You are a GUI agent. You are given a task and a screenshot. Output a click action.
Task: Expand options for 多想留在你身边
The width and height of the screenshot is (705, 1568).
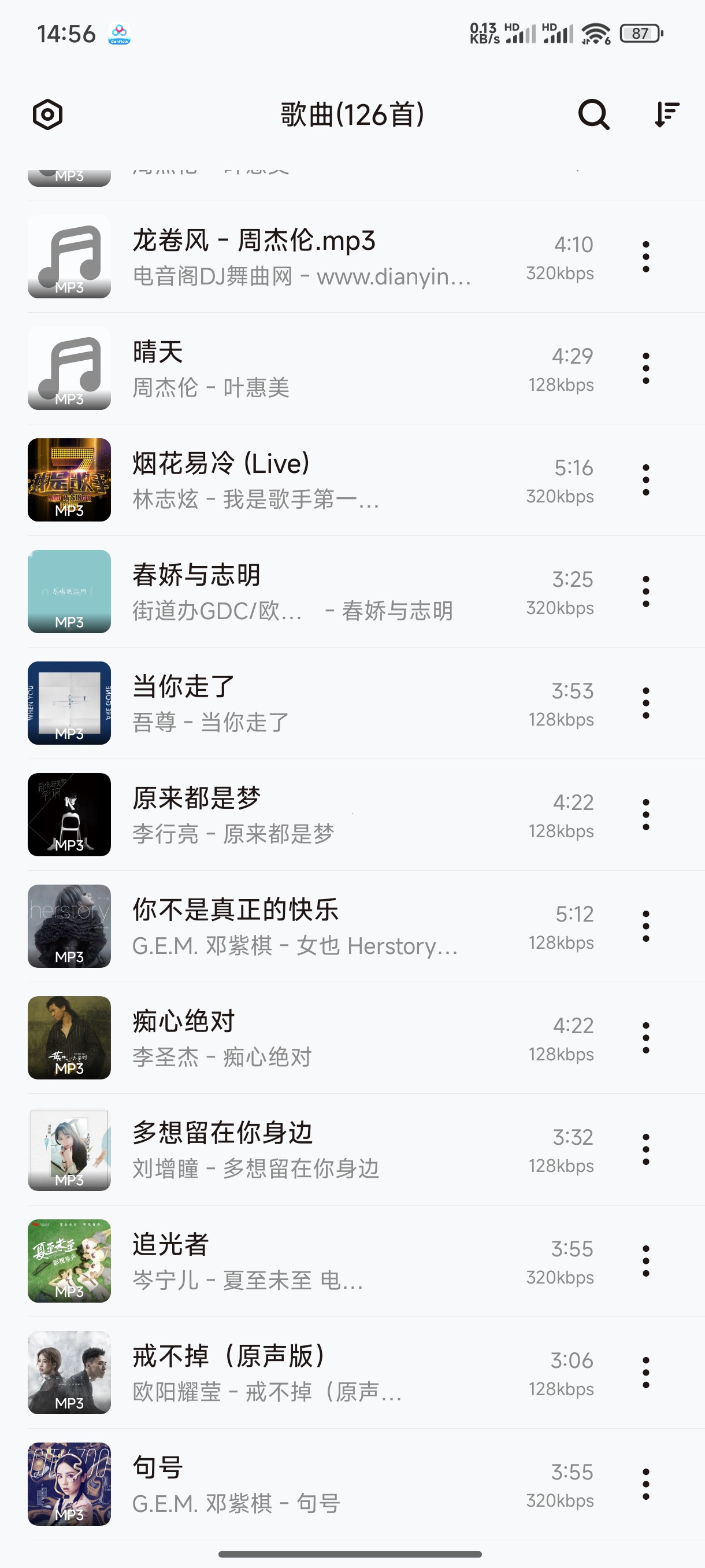645,1150
